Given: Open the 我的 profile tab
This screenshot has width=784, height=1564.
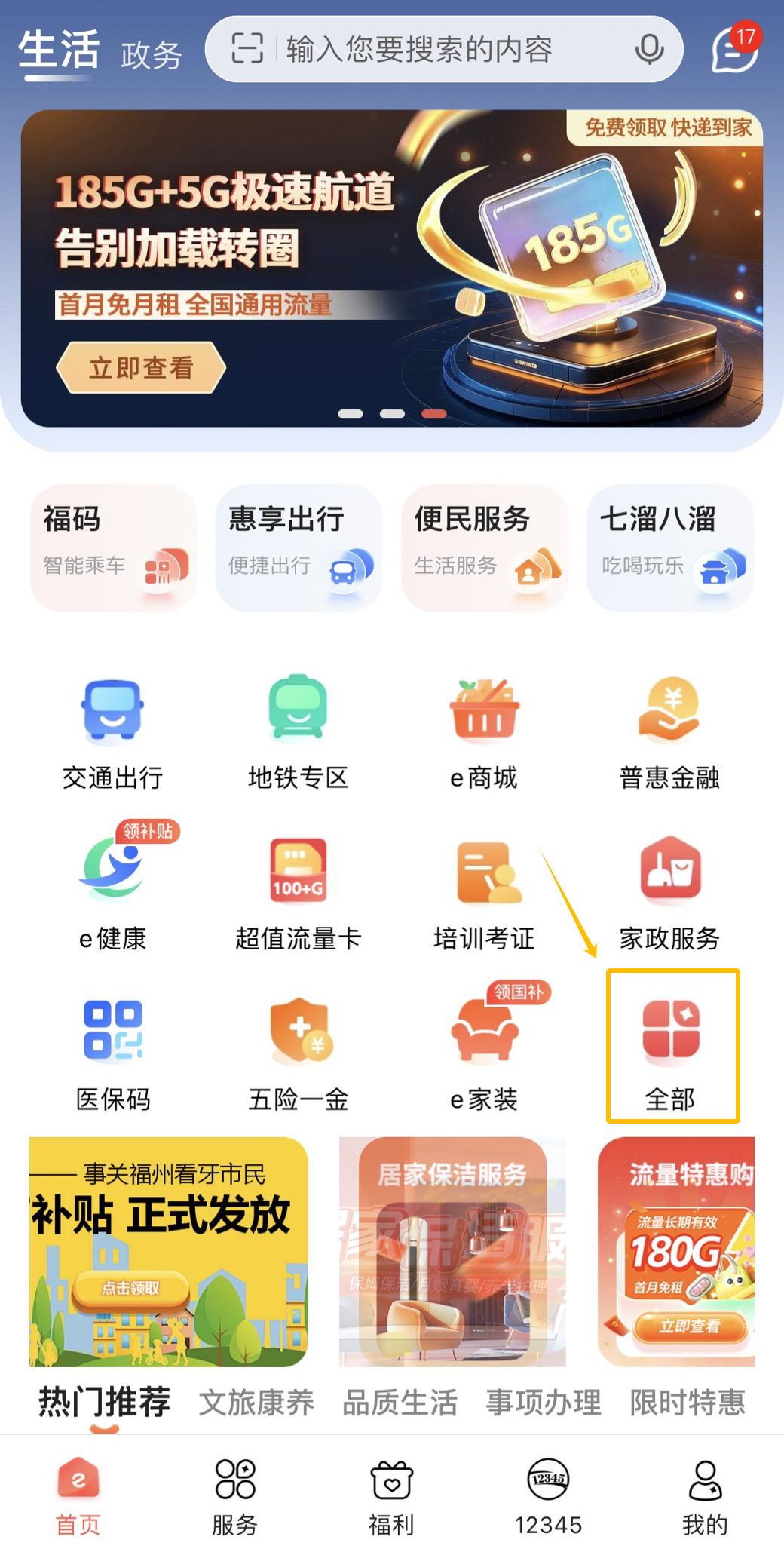Looking at the screenshot, I should (705, 1497).
